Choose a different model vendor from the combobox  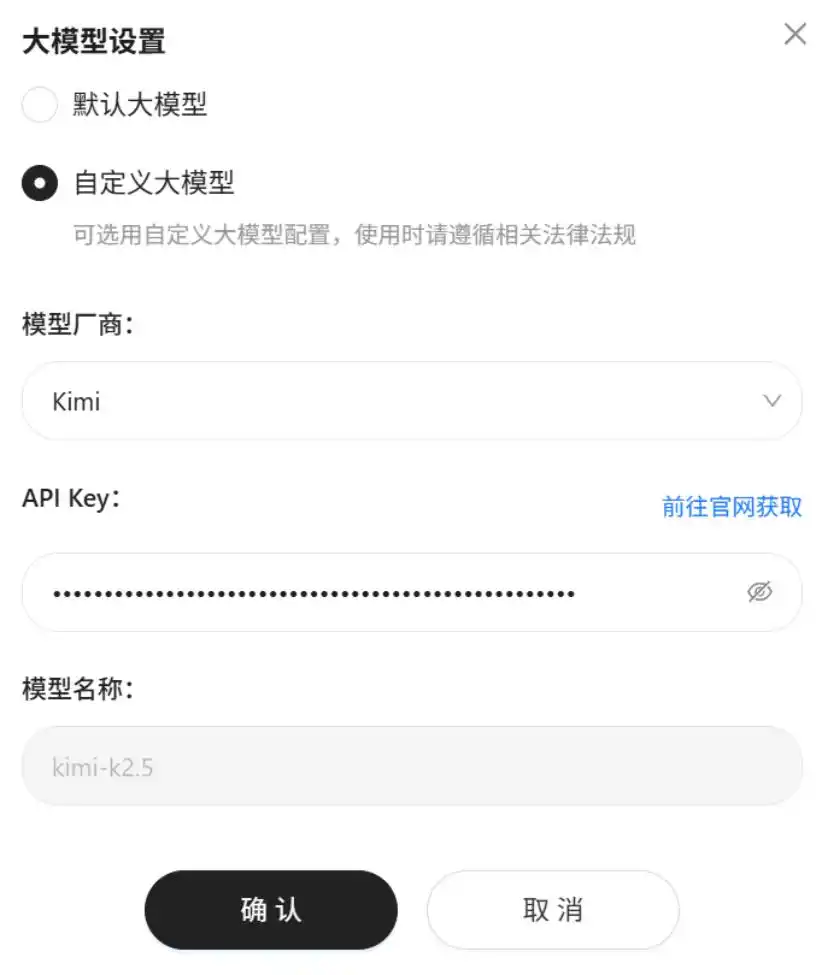coord(410,401)
